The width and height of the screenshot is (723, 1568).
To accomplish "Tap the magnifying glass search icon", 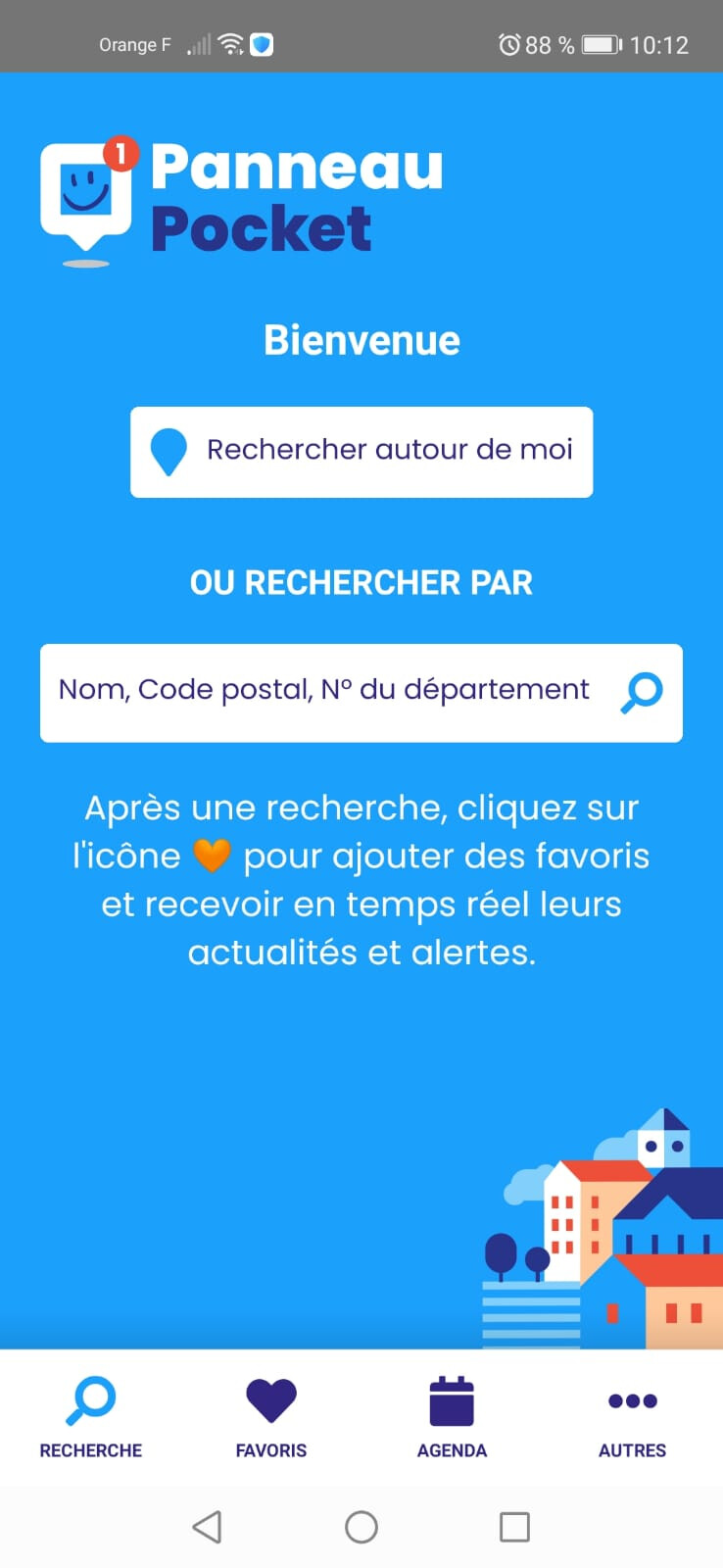I will tap(642, 692).
